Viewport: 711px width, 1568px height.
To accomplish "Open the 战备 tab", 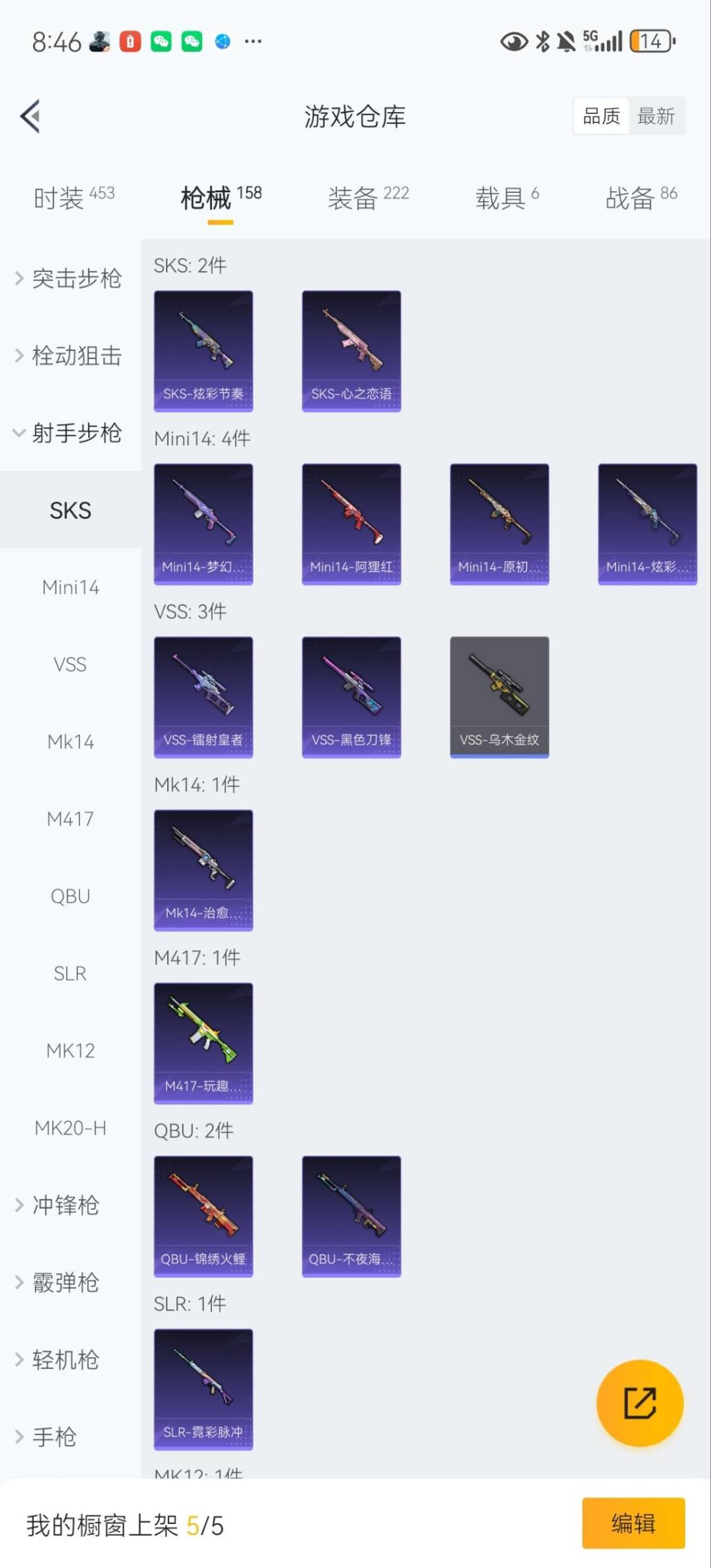I will click(x=641, y=197).
